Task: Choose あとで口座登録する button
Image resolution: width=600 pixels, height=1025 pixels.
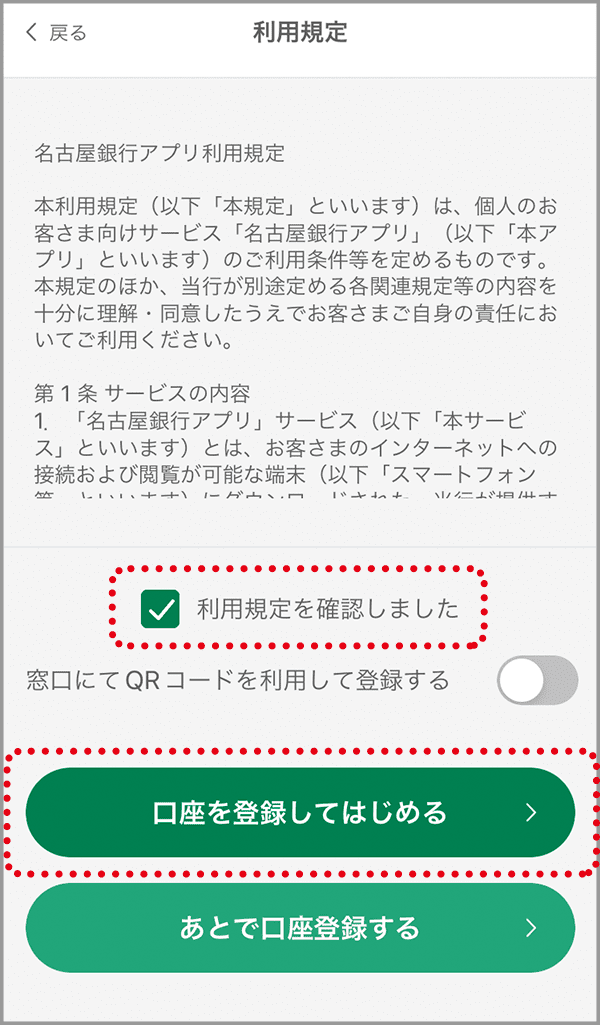Action: pos(300,928)
